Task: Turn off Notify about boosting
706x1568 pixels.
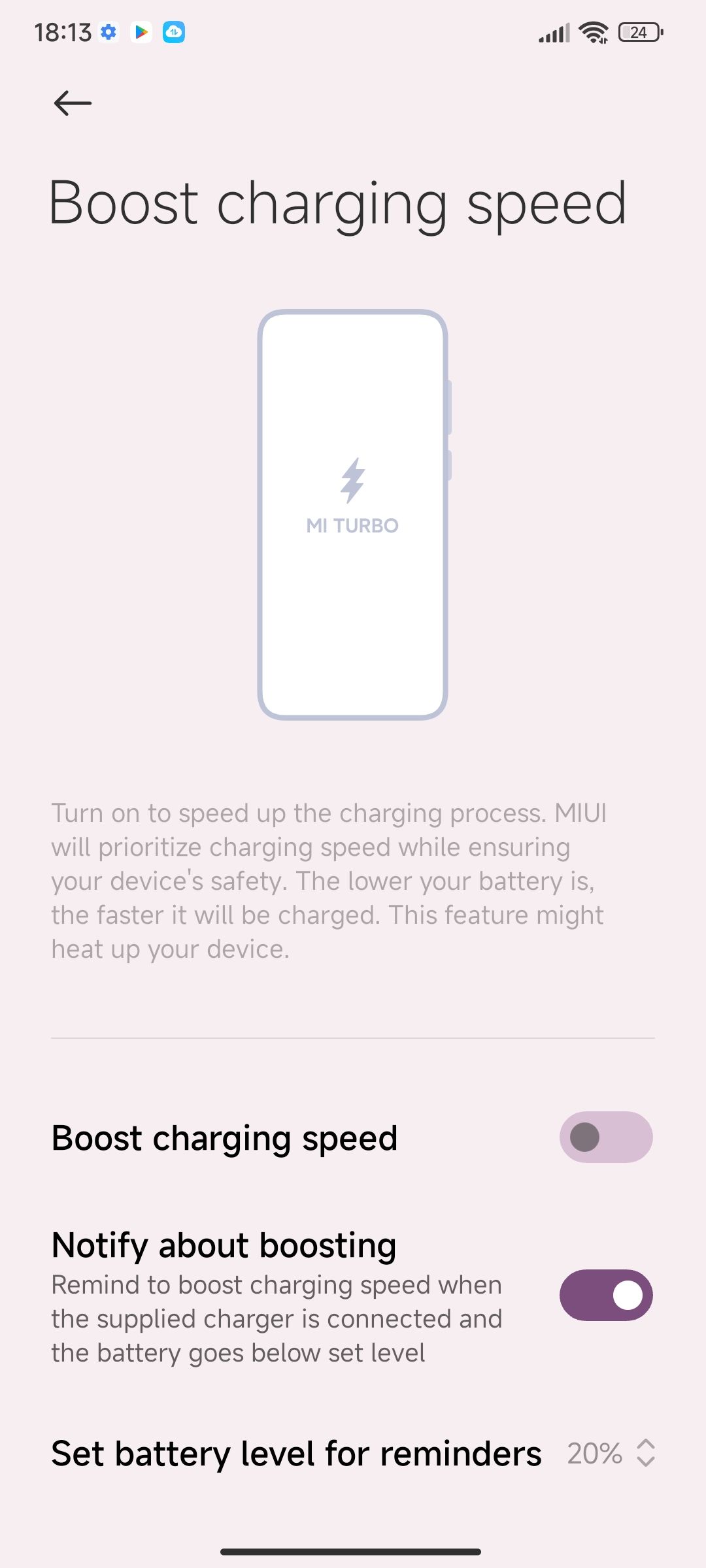Action: tap(605, 1295)
